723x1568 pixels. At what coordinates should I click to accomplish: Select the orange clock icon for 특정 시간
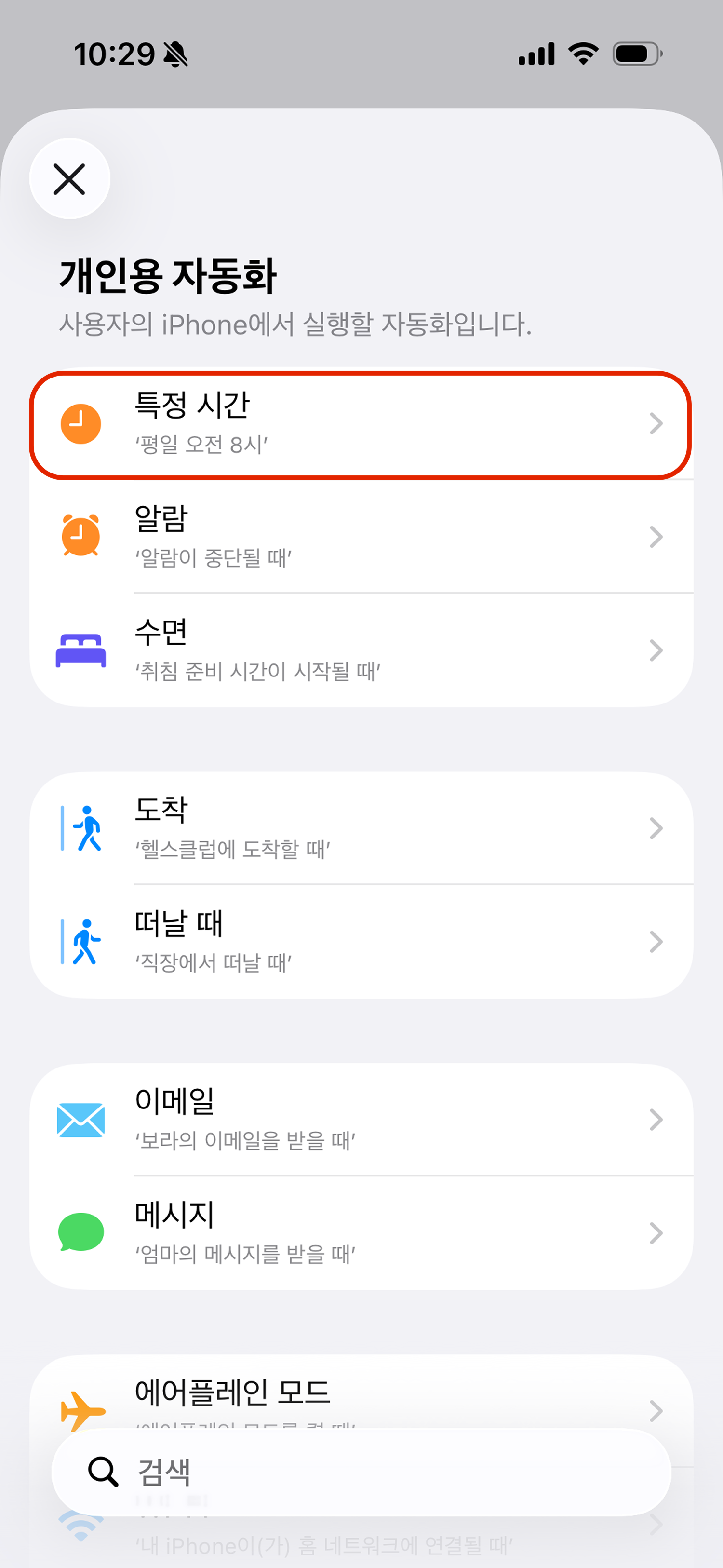pos(81,424)
